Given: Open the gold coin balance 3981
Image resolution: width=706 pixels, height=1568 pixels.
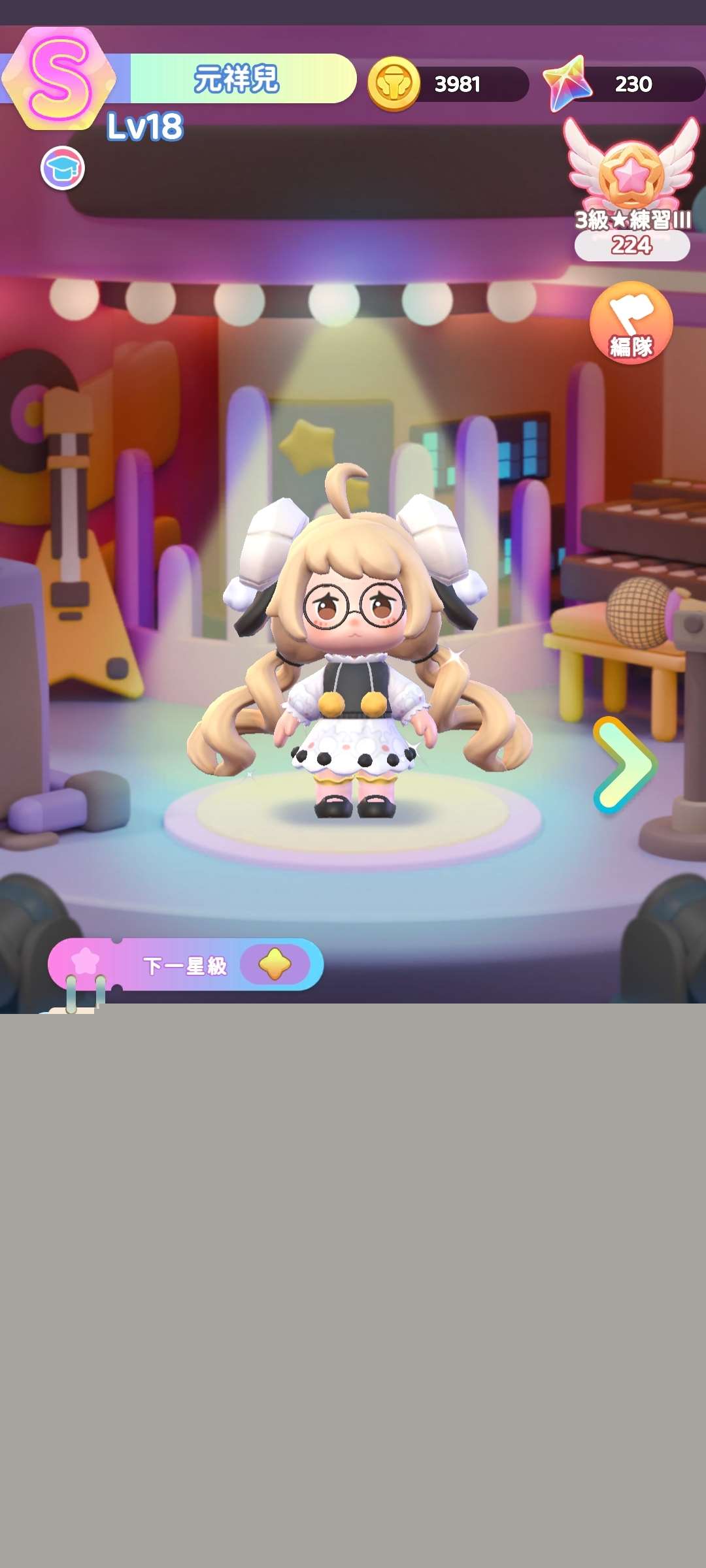Looking at the screenshot, I should point(448,84).
